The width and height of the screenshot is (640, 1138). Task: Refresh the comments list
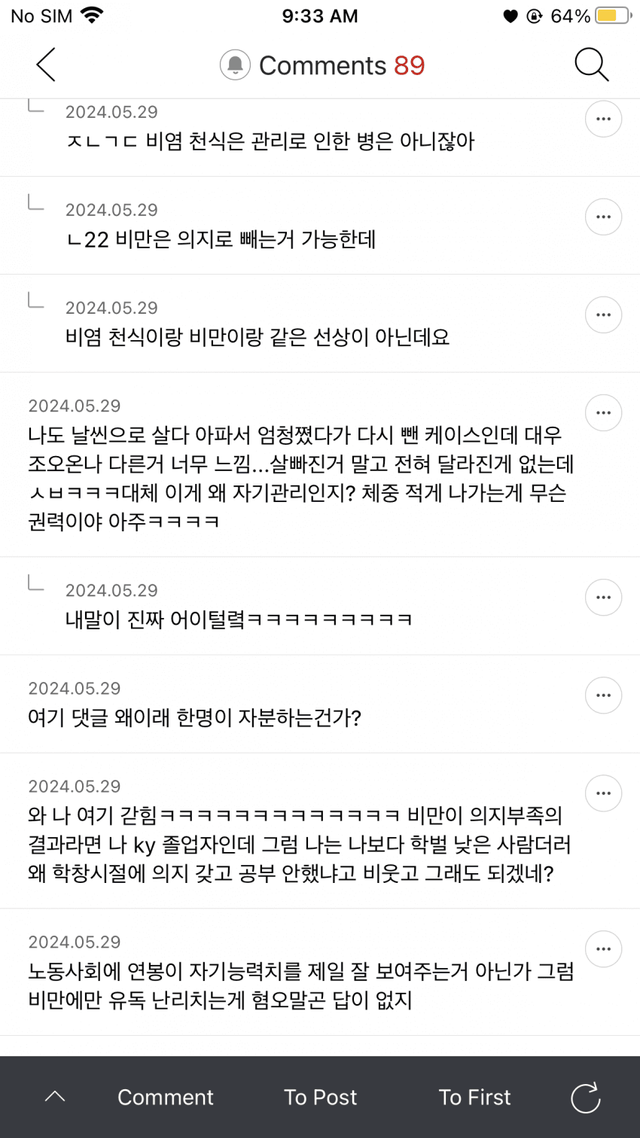586,1097
